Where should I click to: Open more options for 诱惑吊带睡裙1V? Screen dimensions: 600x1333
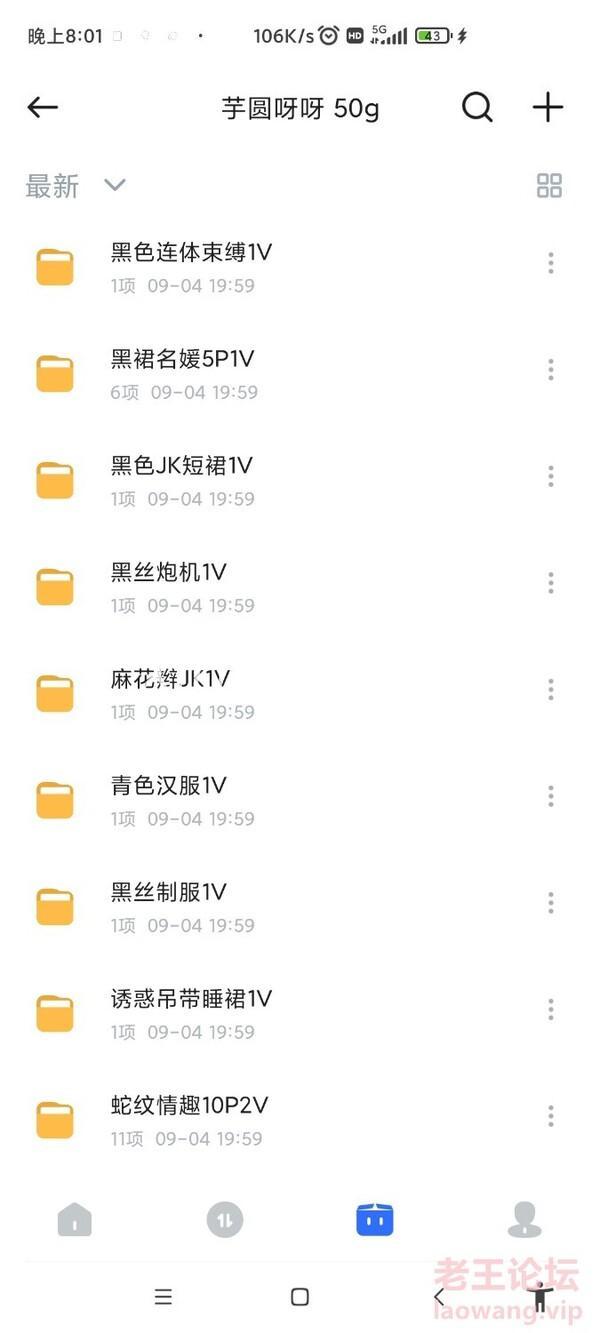click(x=550, y=1010)
